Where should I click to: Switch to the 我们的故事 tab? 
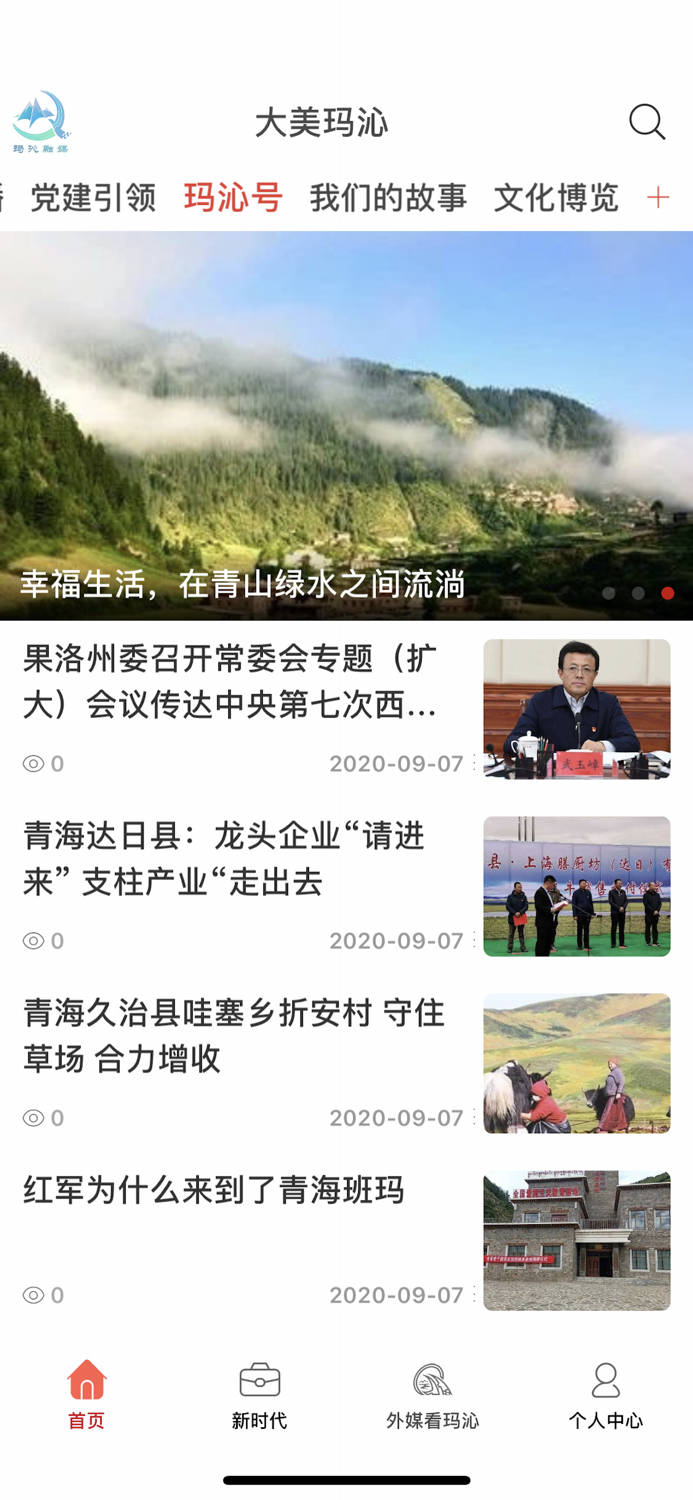point(388,198)
